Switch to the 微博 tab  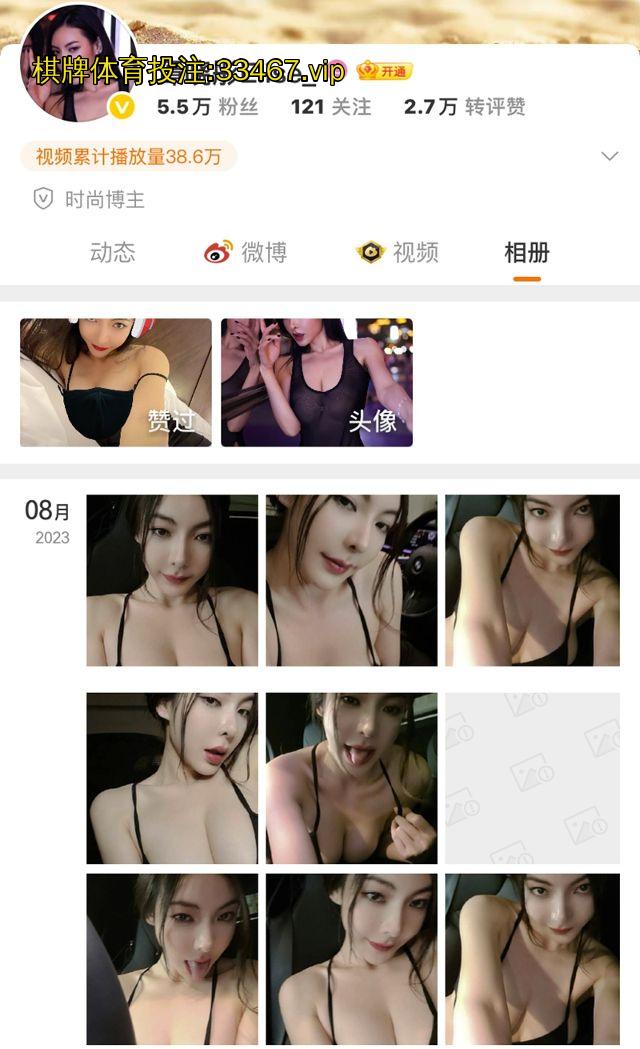click(x=246, y=253)
